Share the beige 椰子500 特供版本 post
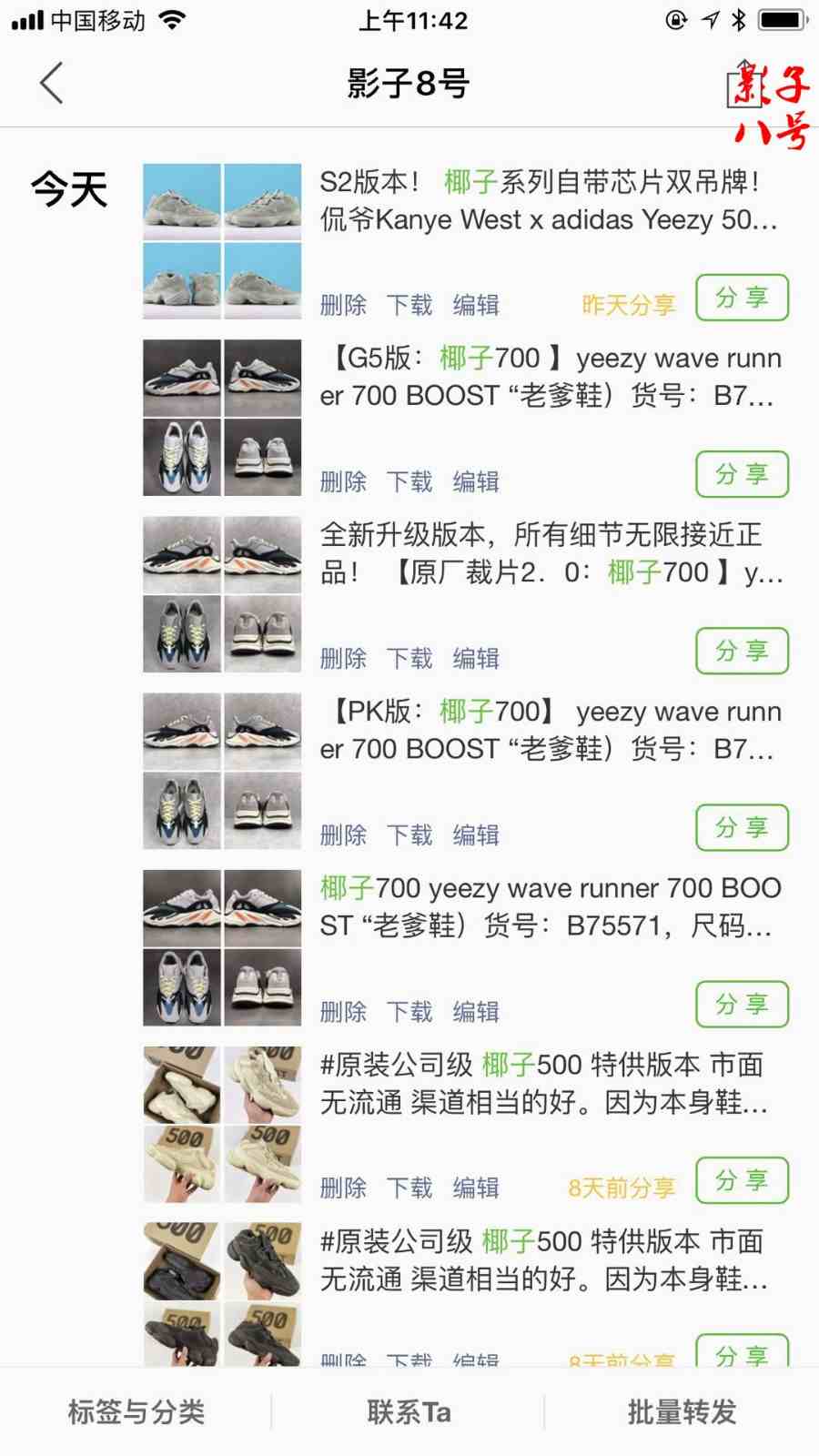 click(742, 1180)
